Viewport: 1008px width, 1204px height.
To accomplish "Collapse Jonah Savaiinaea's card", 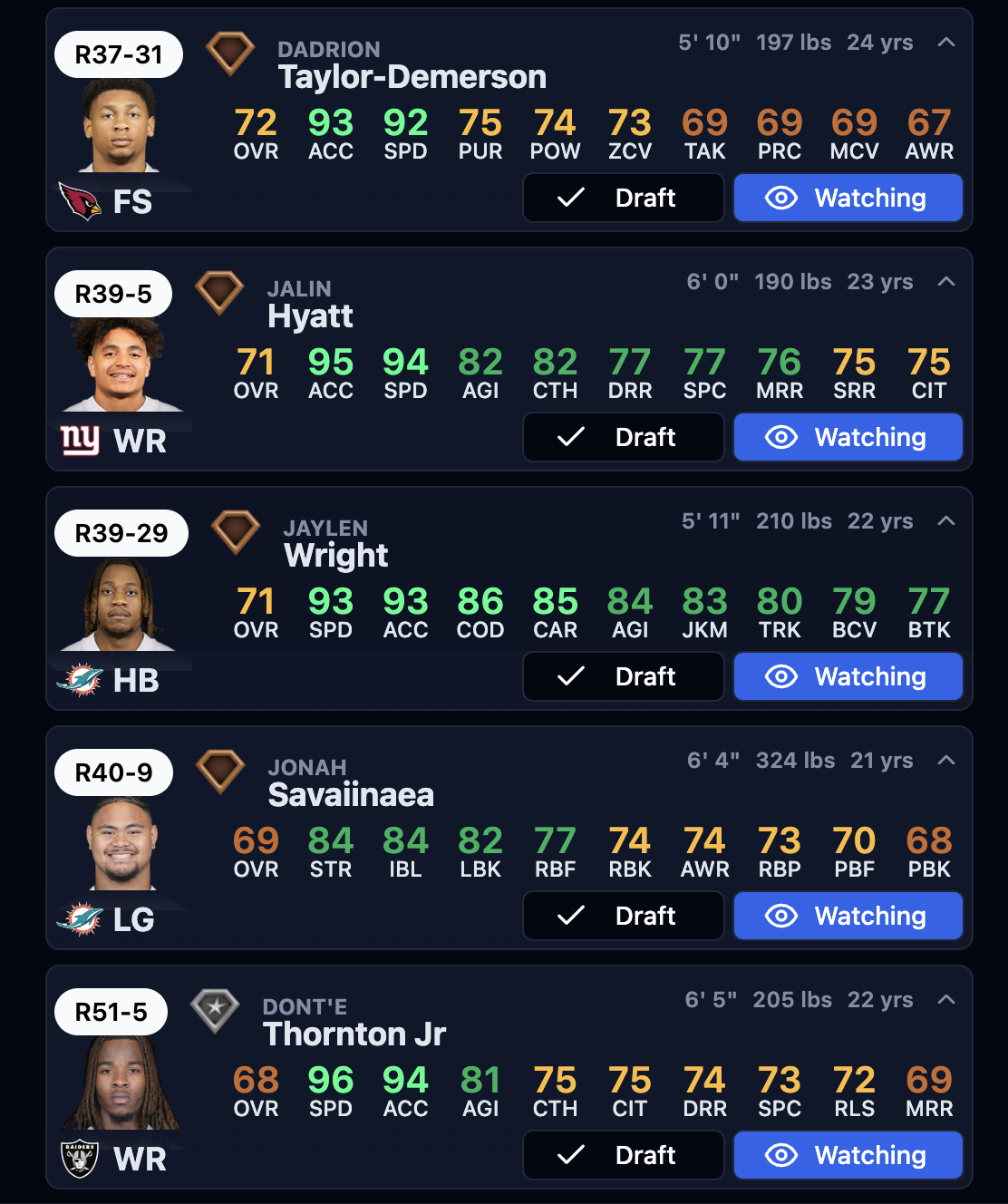I will [x=945, y=761].
